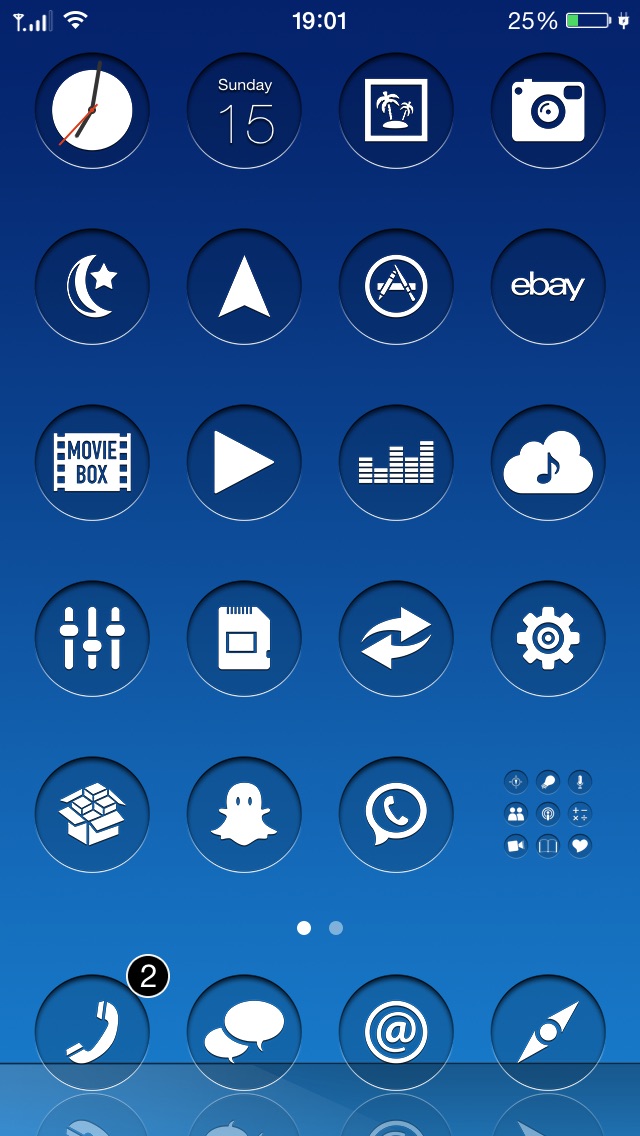The width and height of the screenshot is (640, 1136).
Task: Open the Mail app with @ symbol
Action: 396,1032
